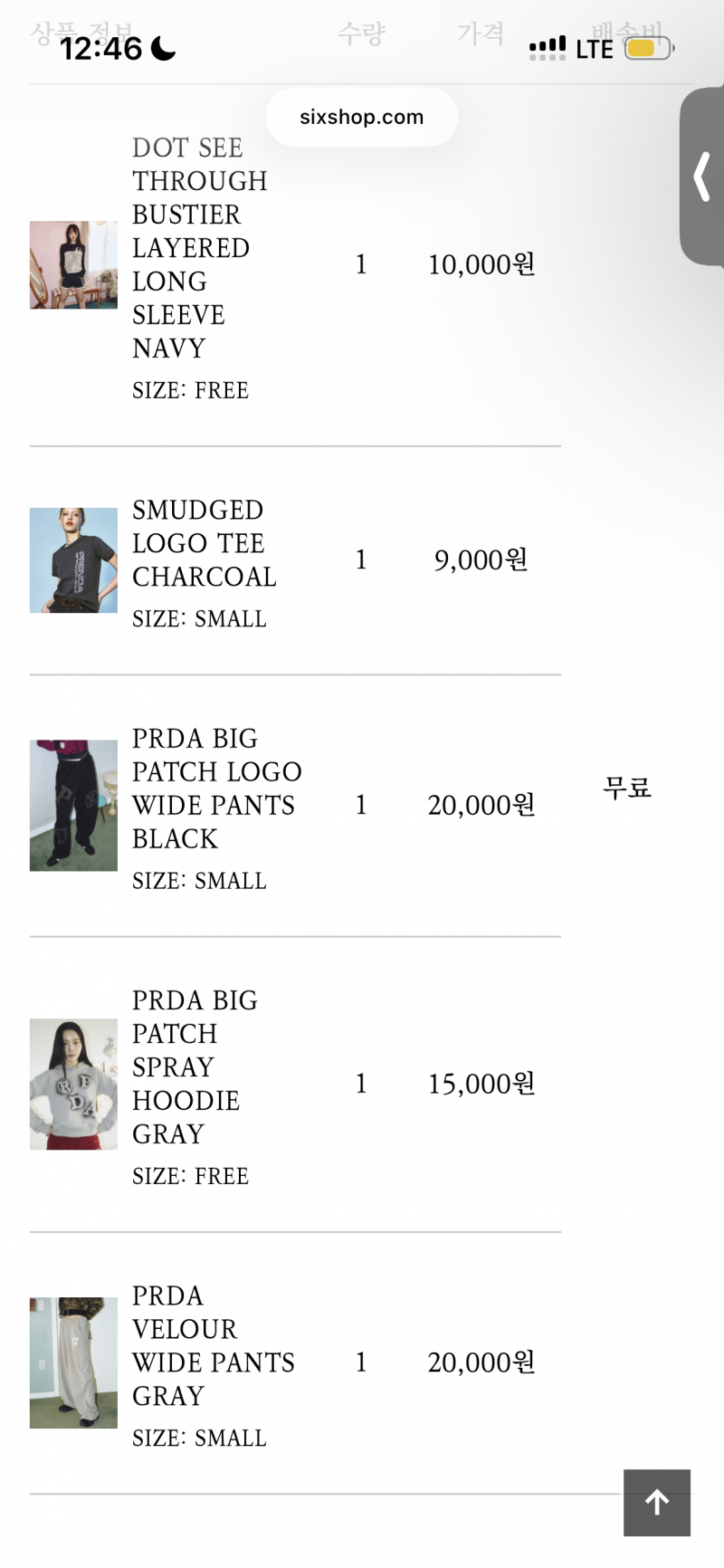The height and width of the screenshot is (1568, 724).
Task: Open PRDA Big Patch Spray Hoodie thumbnail
Action: pos(73,1085)
